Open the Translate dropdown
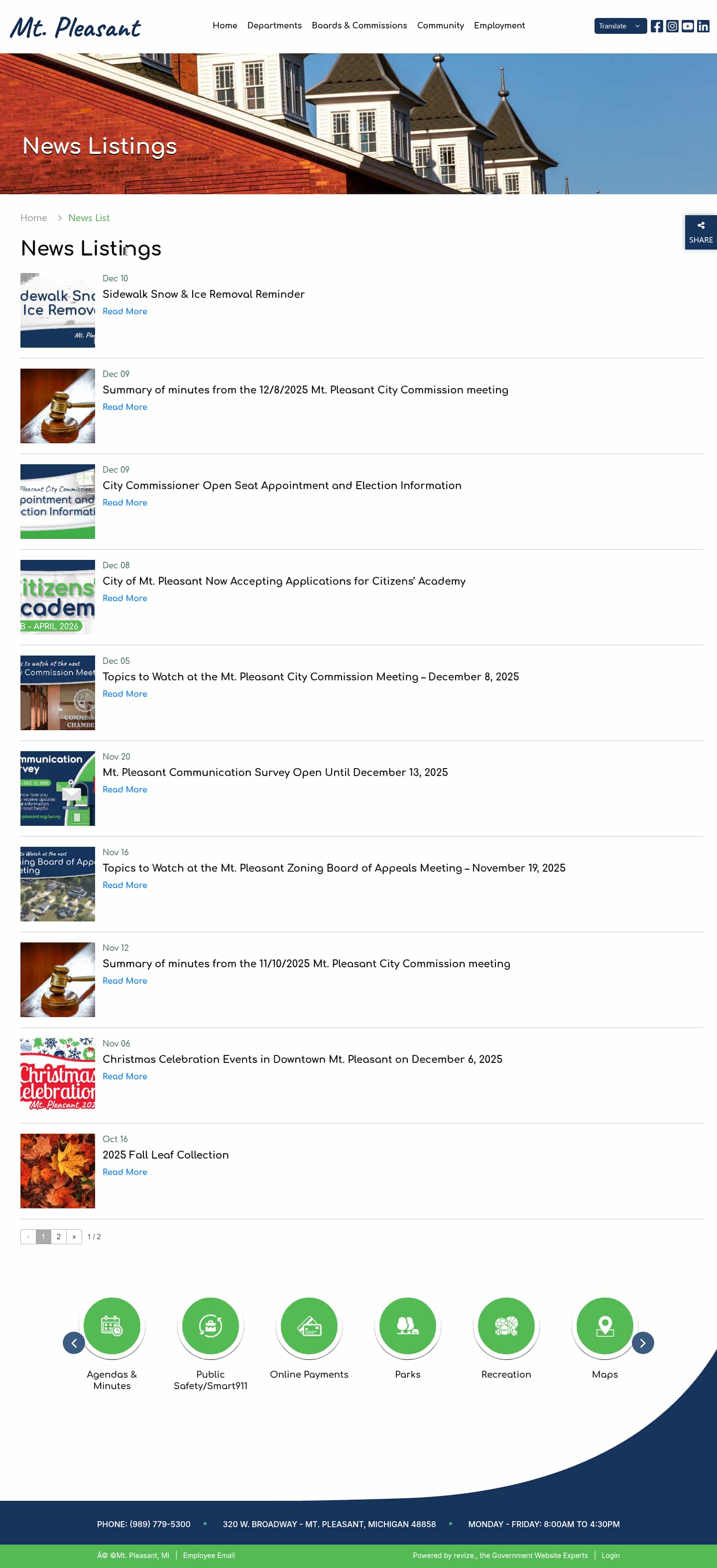The image size is (717, 1568). (x=619, y=26)
